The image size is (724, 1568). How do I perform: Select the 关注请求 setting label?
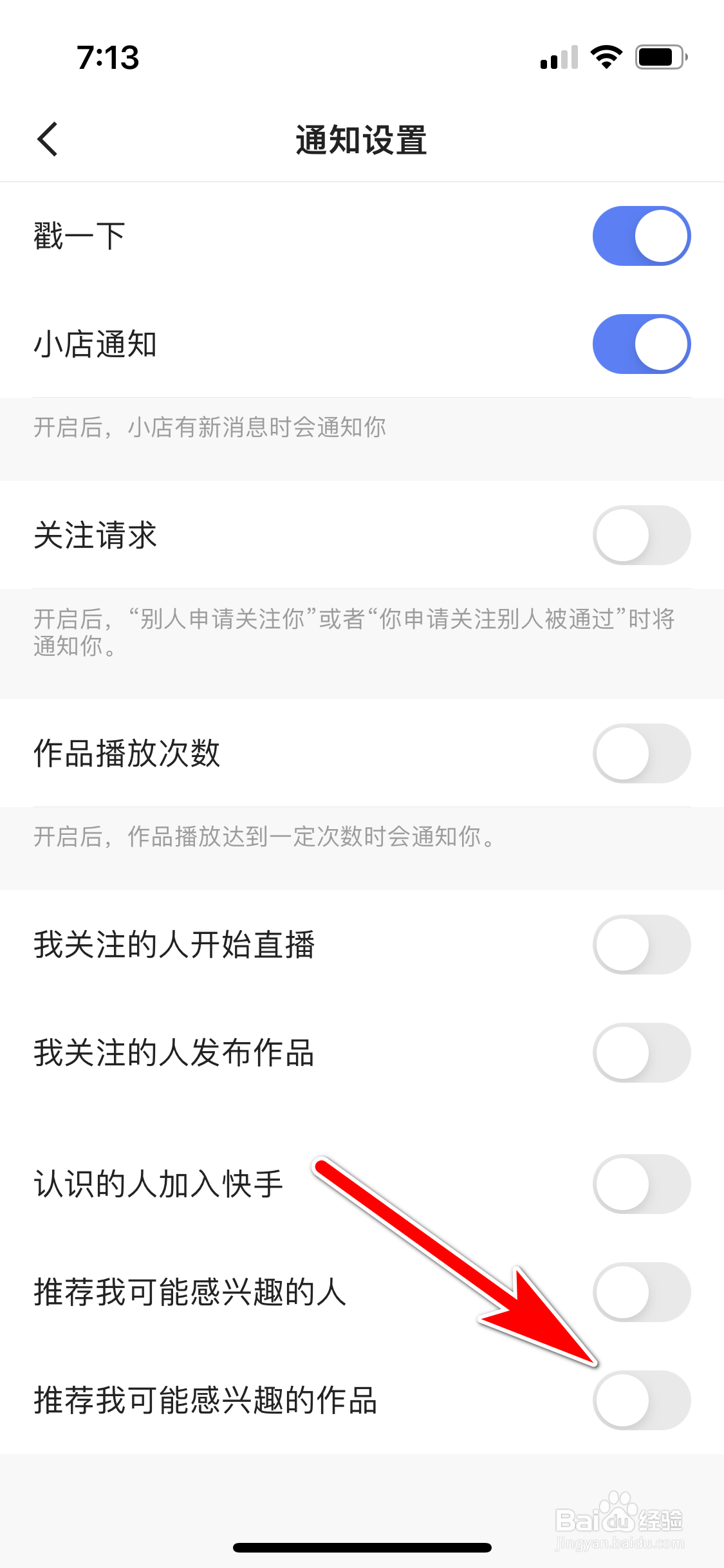[x=95, y=535]
